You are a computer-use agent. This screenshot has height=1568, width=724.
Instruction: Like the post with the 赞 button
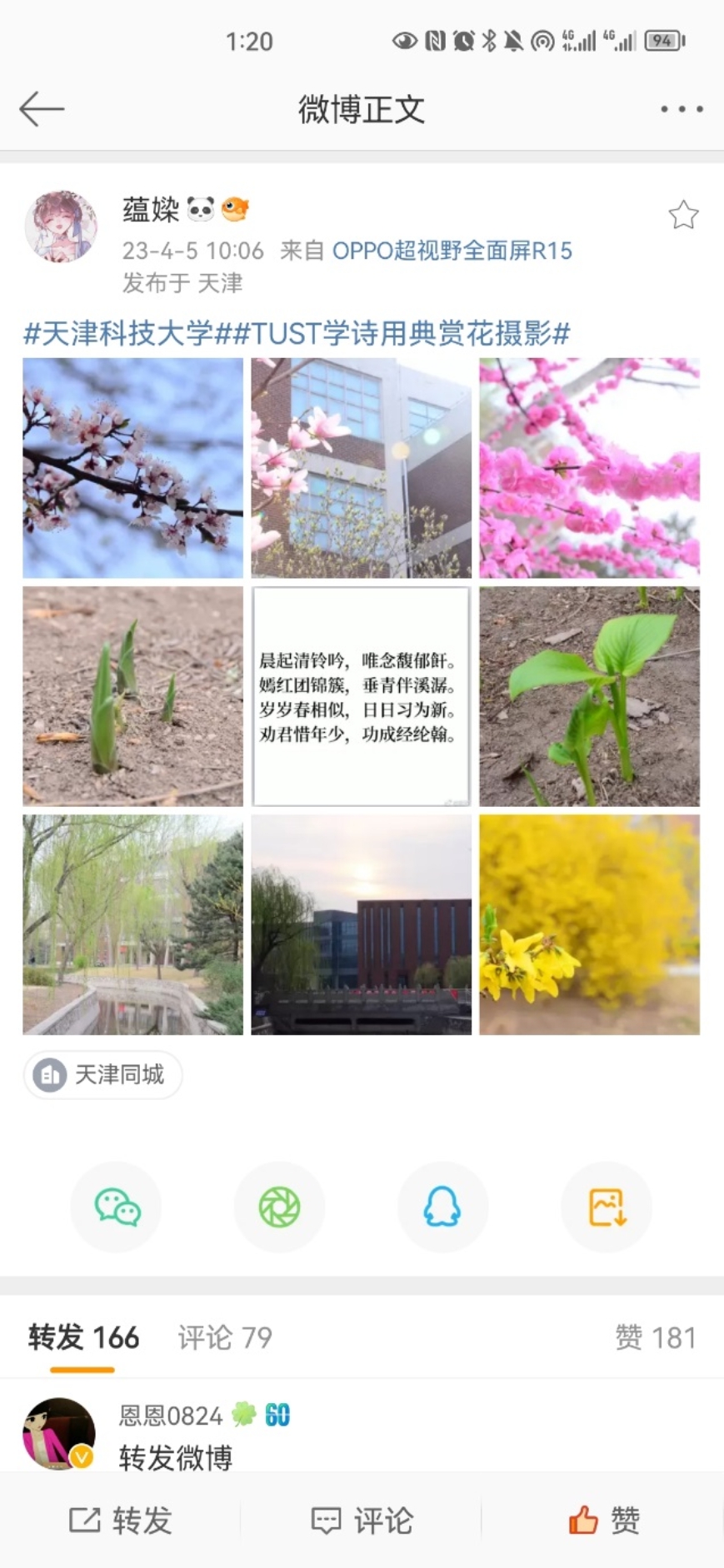point(604,1521)
